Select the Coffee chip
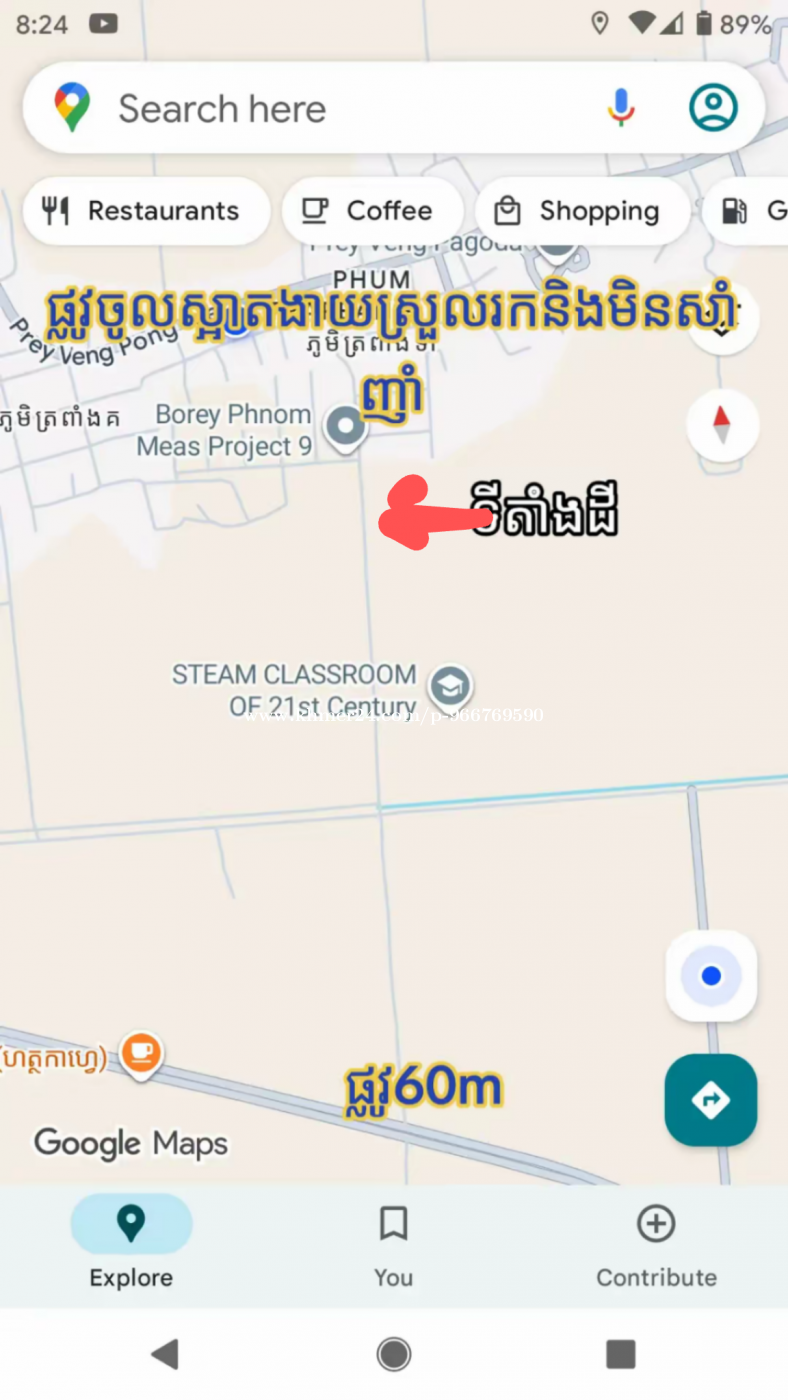This screenshot has width=788, height=1400. 372,211
